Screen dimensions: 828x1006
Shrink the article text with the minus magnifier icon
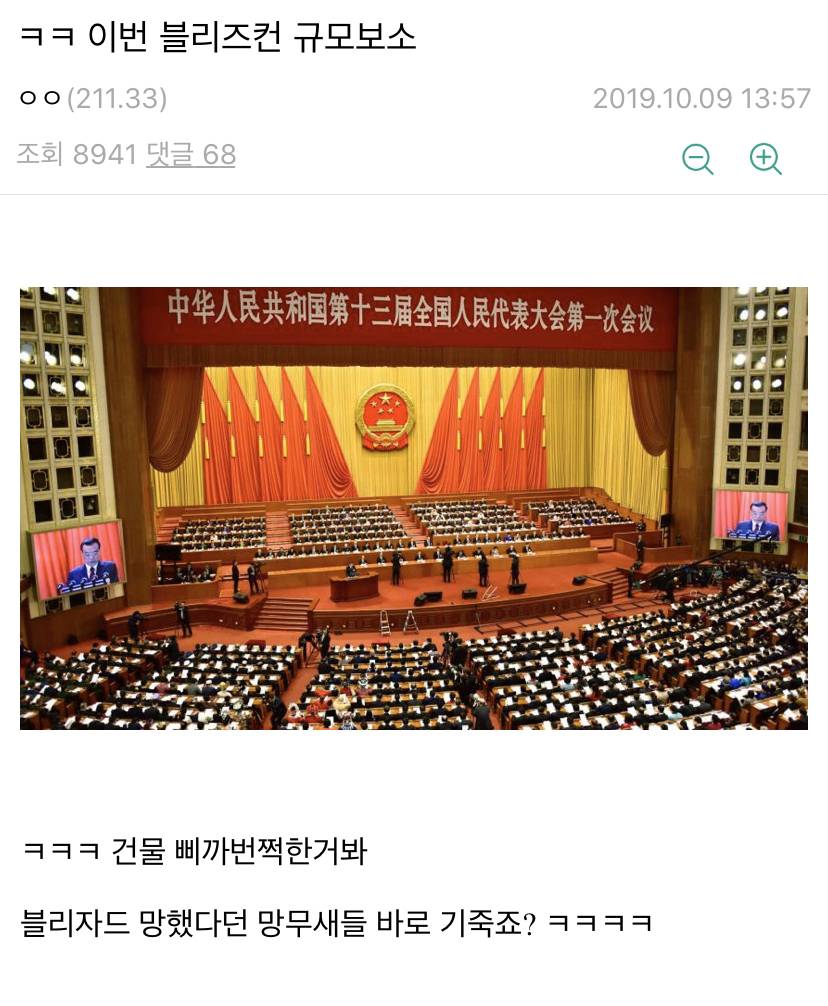coord(697,160)
